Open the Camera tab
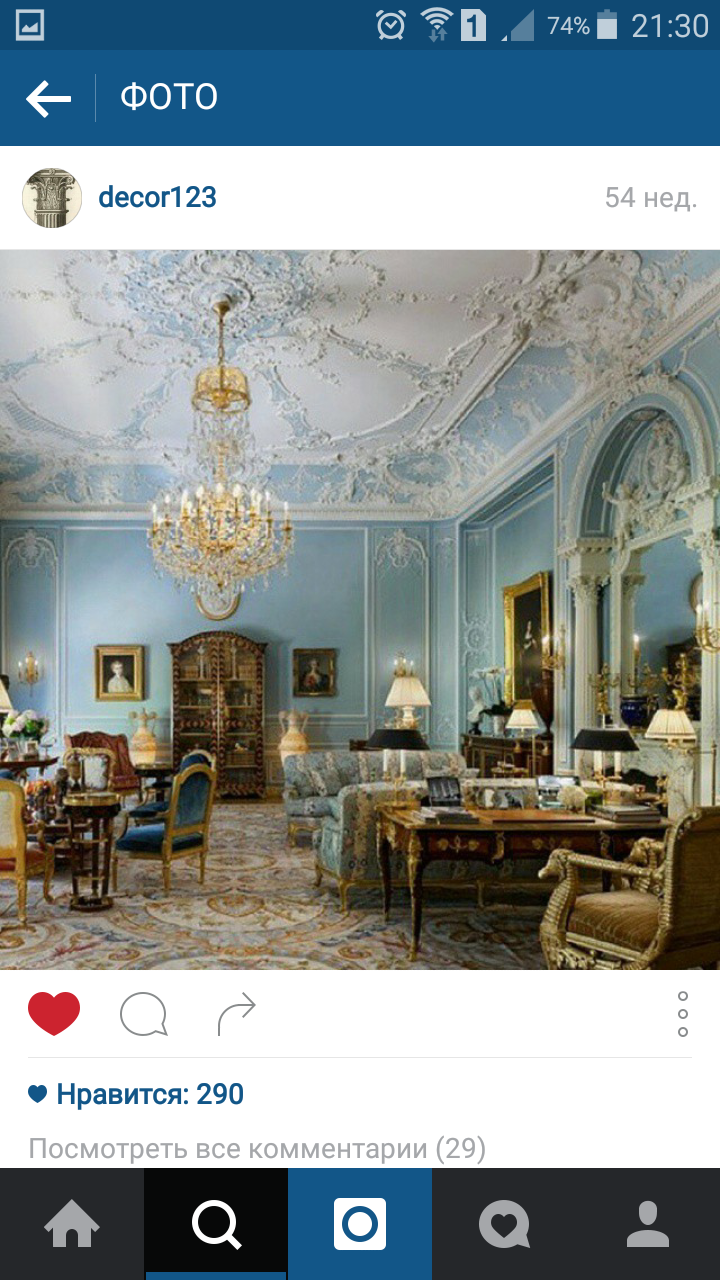 pyautogui.click(x=360, y=1224)
